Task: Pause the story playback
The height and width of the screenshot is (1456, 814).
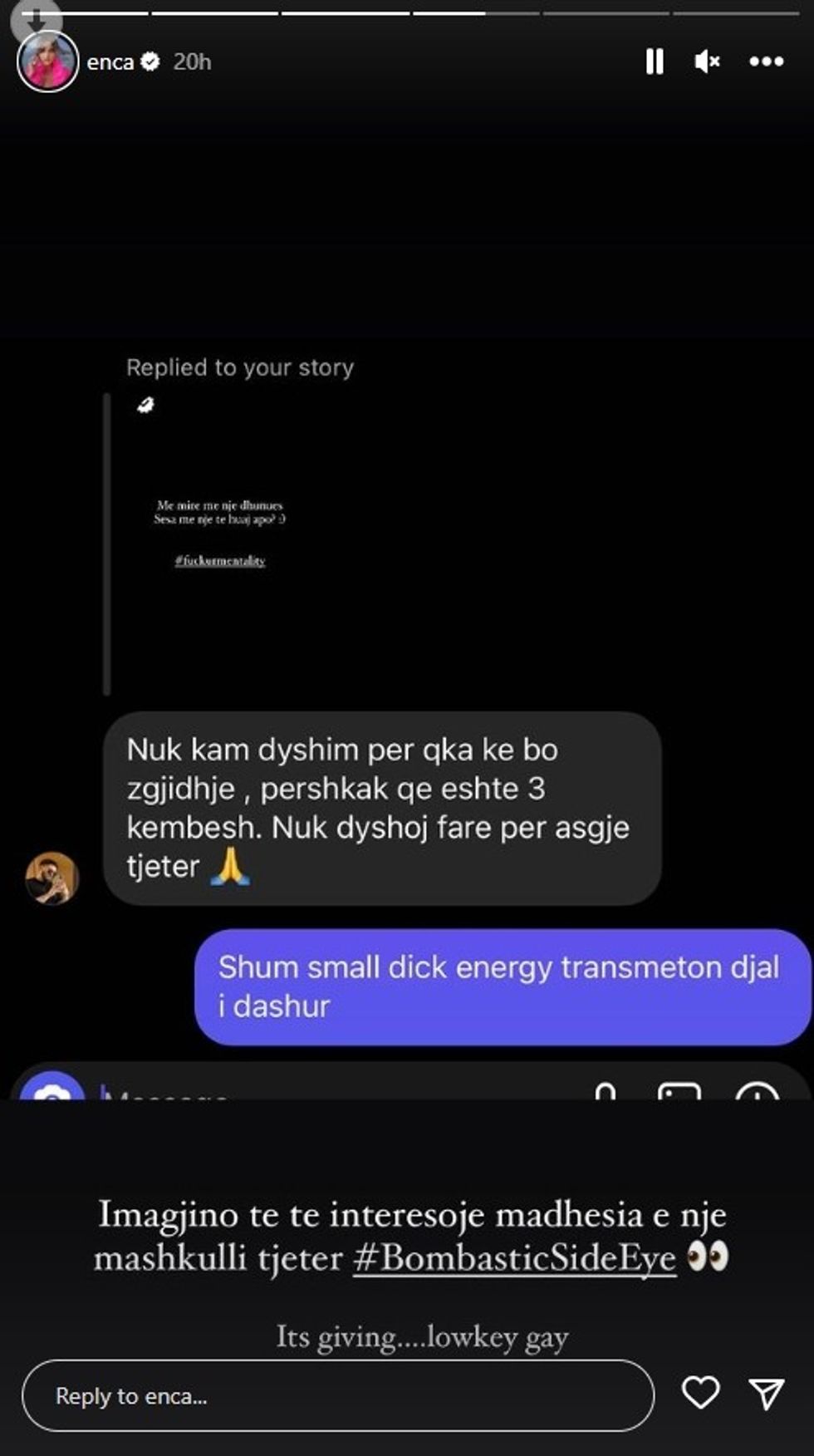Action: point(655,61)
